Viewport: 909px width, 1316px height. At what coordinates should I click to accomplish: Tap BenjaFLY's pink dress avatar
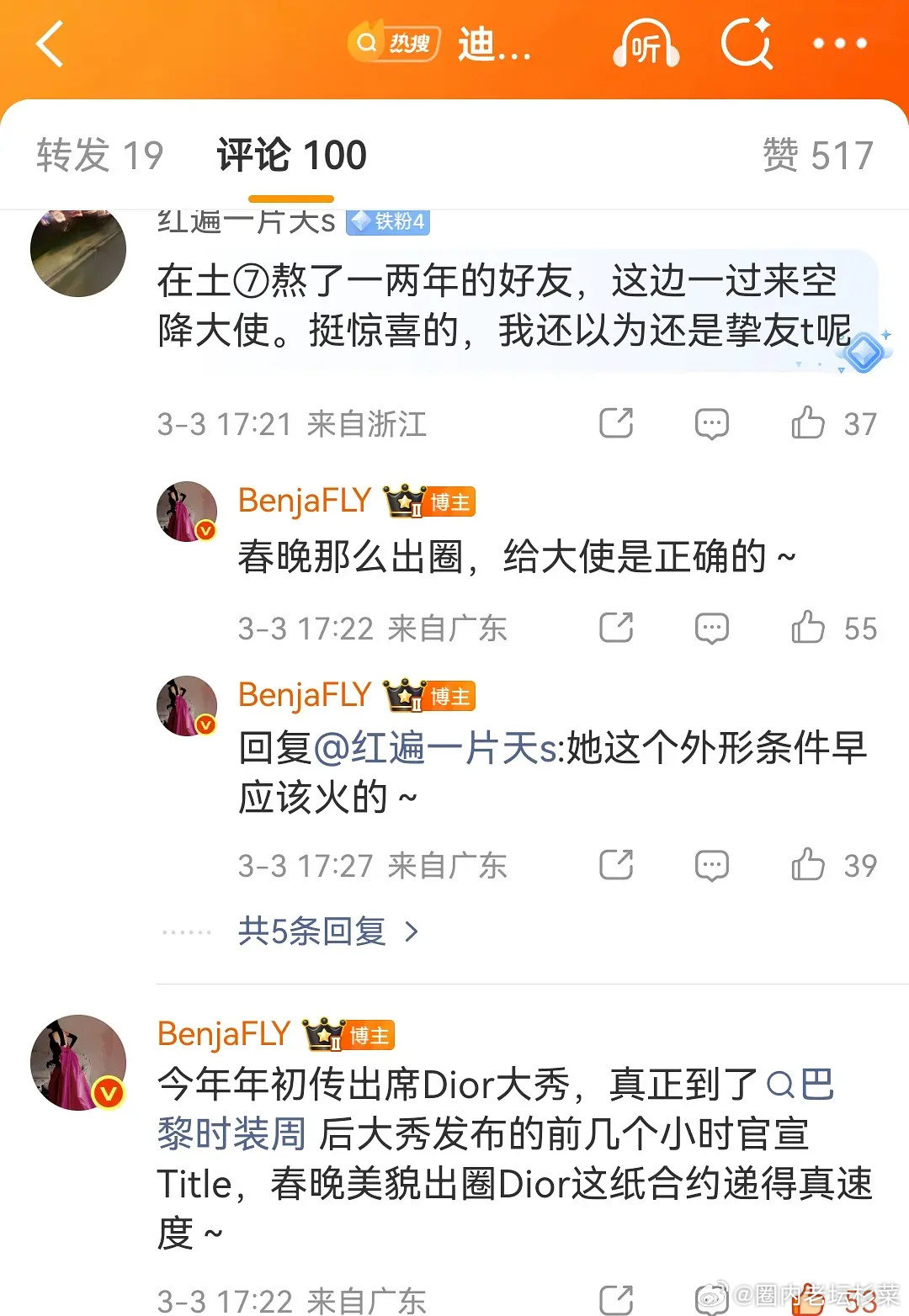click(78, 1062)
